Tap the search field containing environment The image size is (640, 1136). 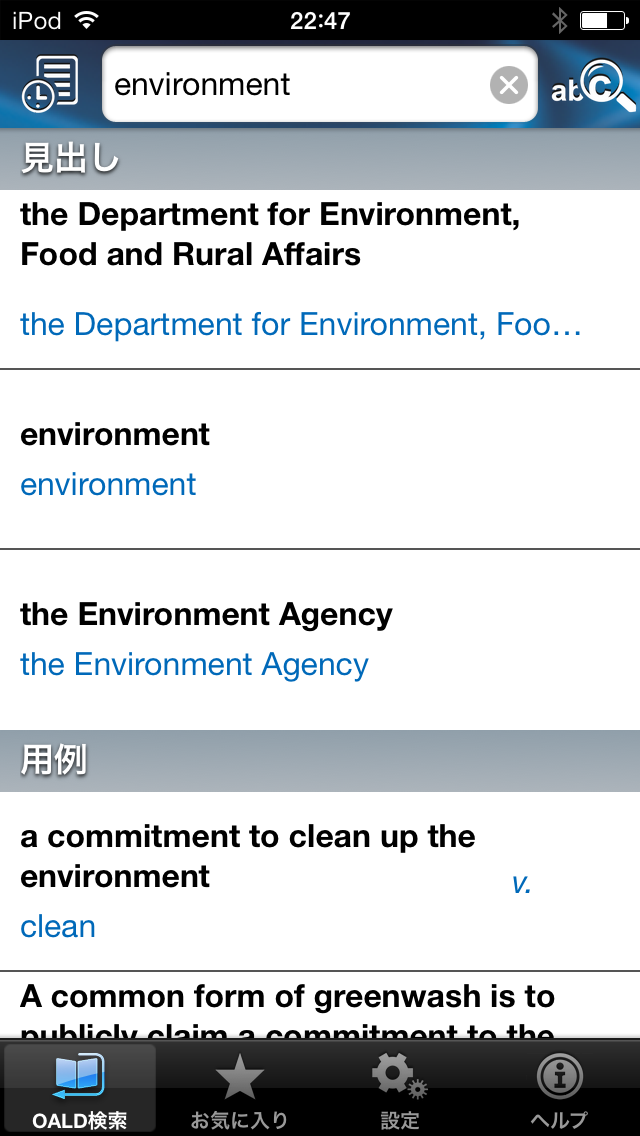[320, 84]
